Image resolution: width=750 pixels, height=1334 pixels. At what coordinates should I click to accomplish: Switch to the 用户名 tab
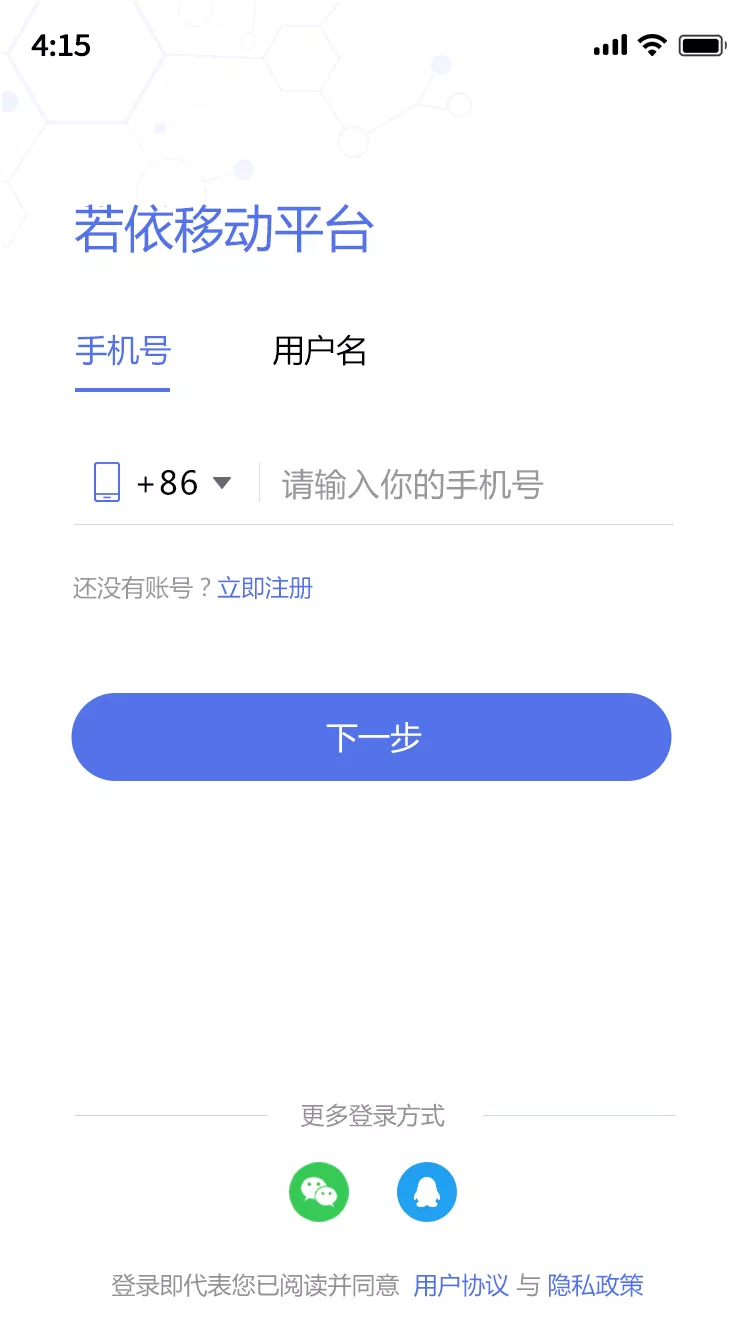click(320, 350)
